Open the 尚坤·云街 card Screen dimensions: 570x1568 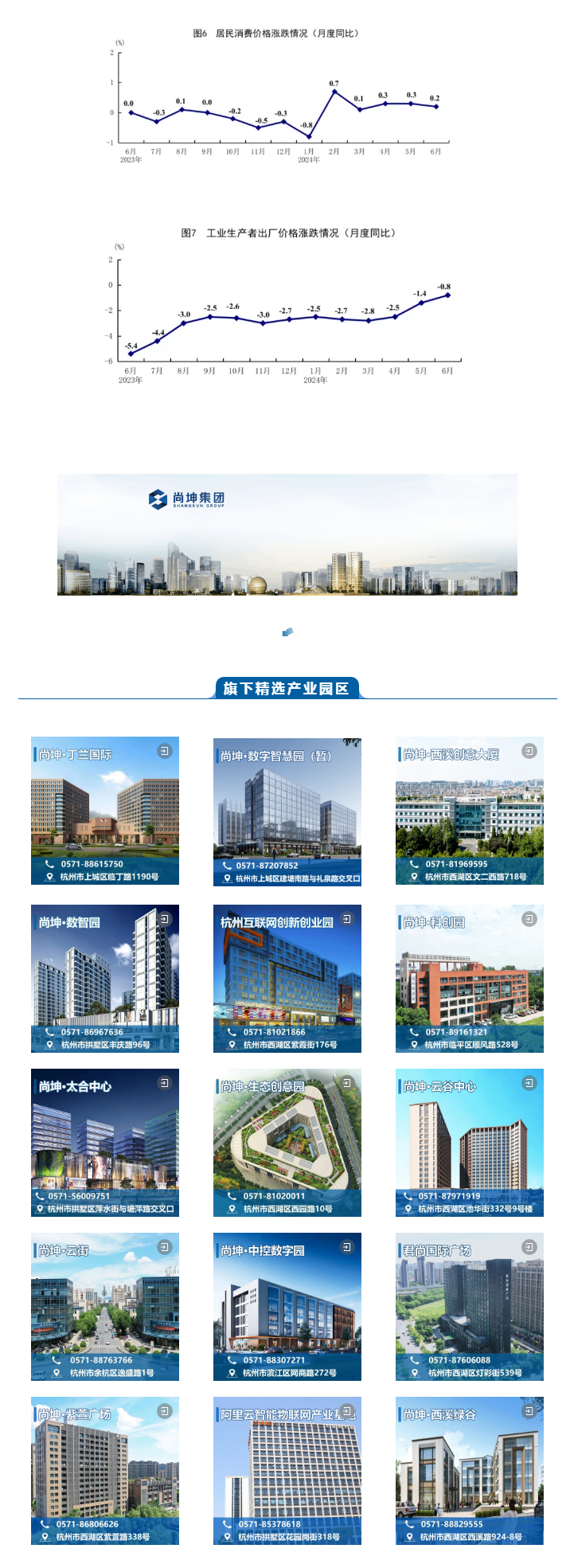click(105, 1306)
